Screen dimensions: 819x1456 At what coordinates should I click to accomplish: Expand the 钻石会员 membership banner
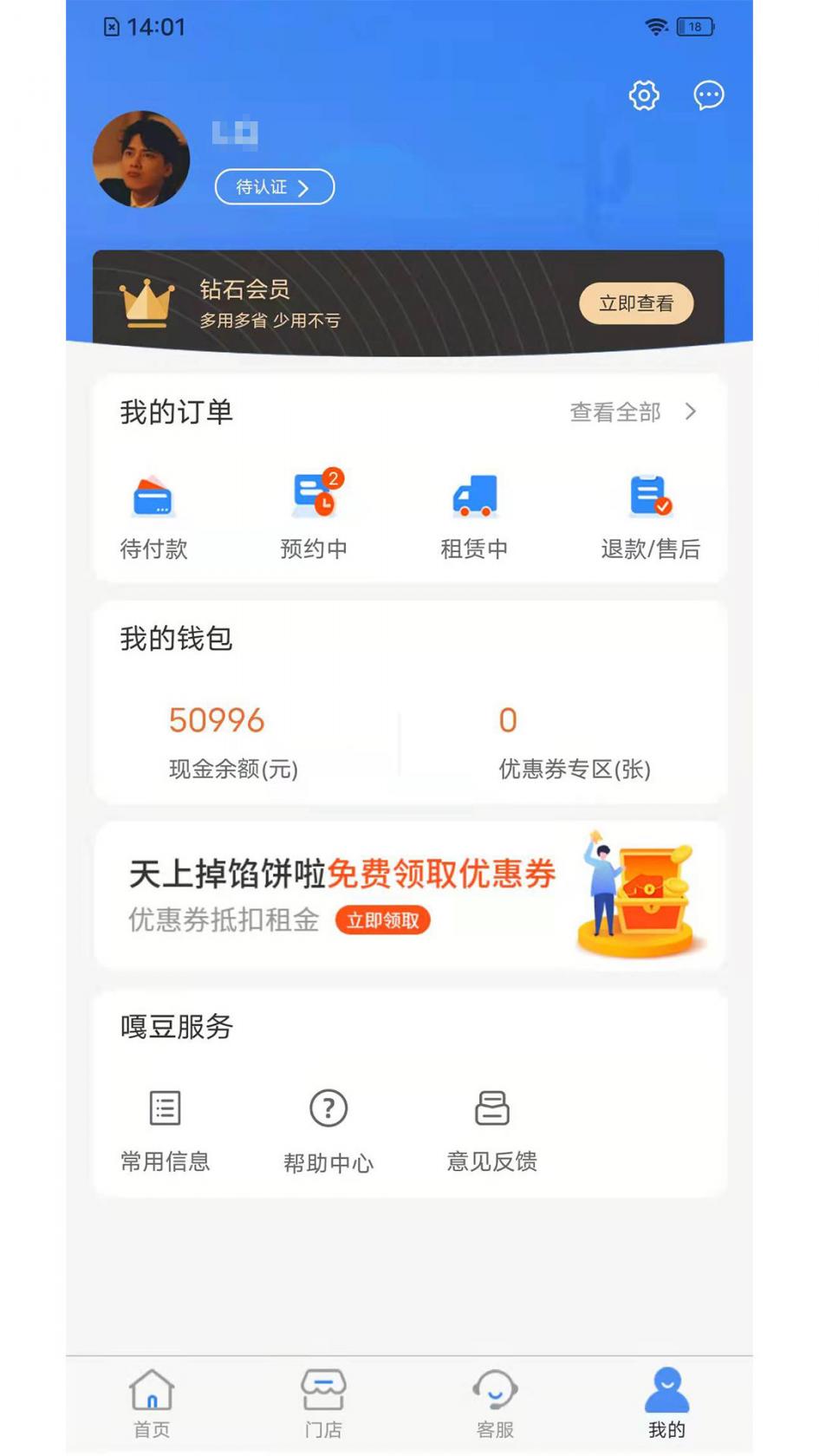point(636,304)
